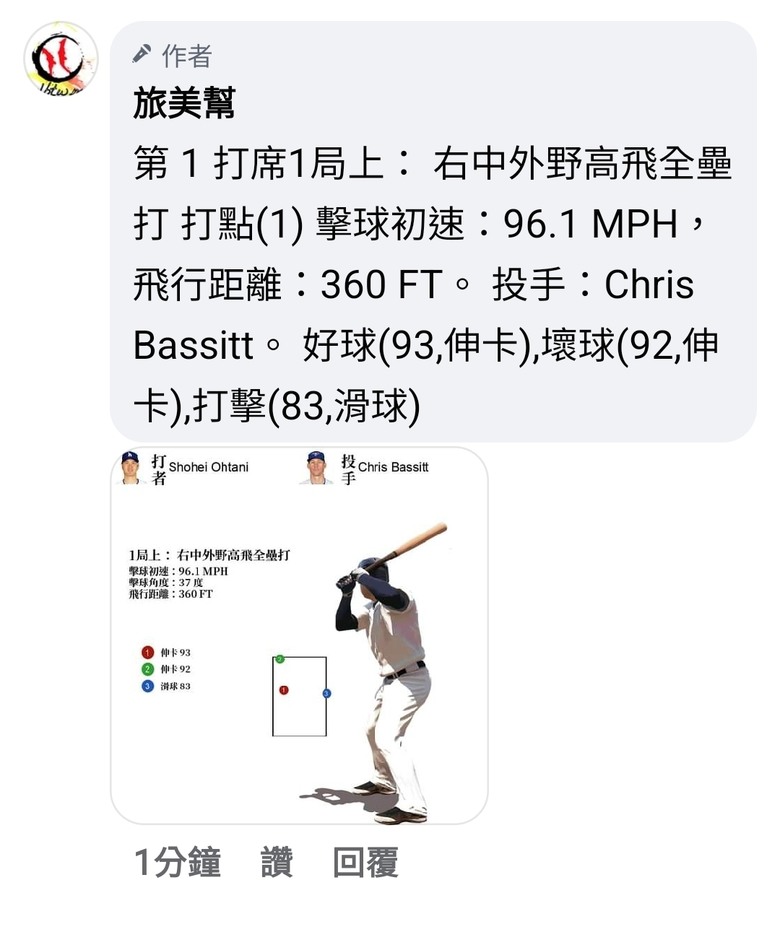Open 旅美幫 profile picture

(60, 60)
